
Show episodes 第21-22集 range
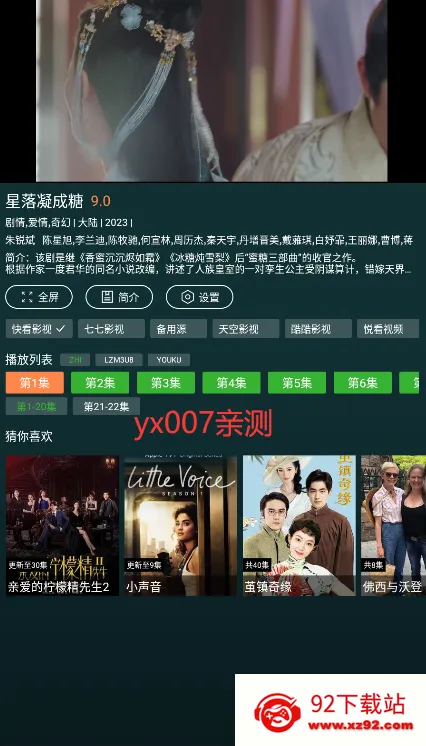pos(106,406)
